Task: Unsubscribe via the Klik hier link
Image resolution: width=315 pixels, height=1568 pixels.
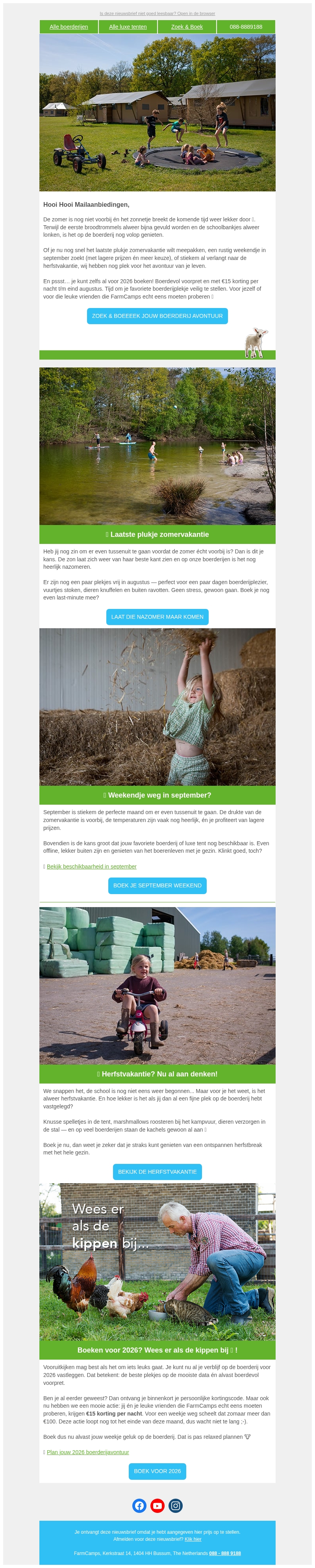Action: tap(193, 1539)
